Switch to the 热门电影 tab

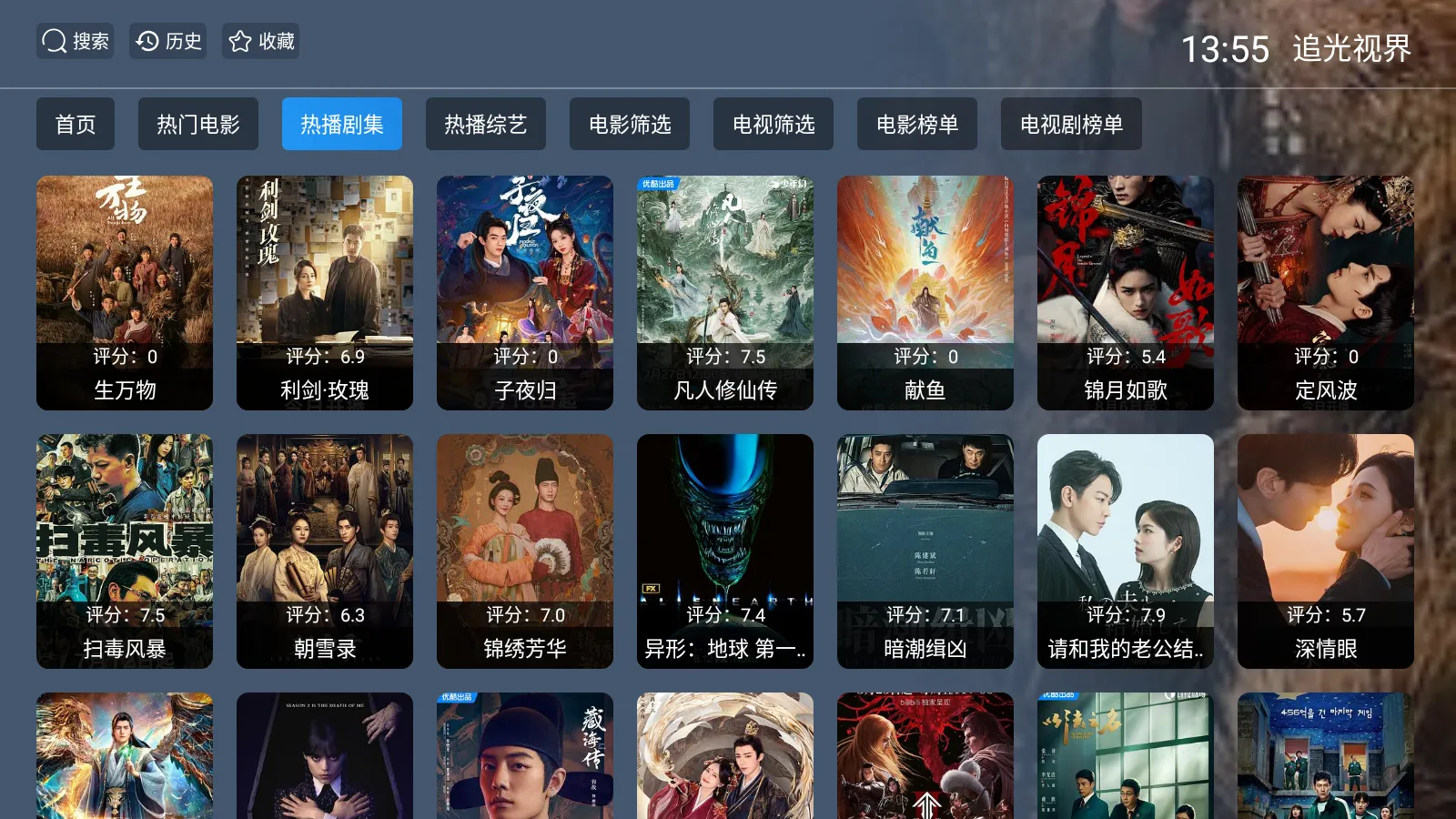coord(198,124)
